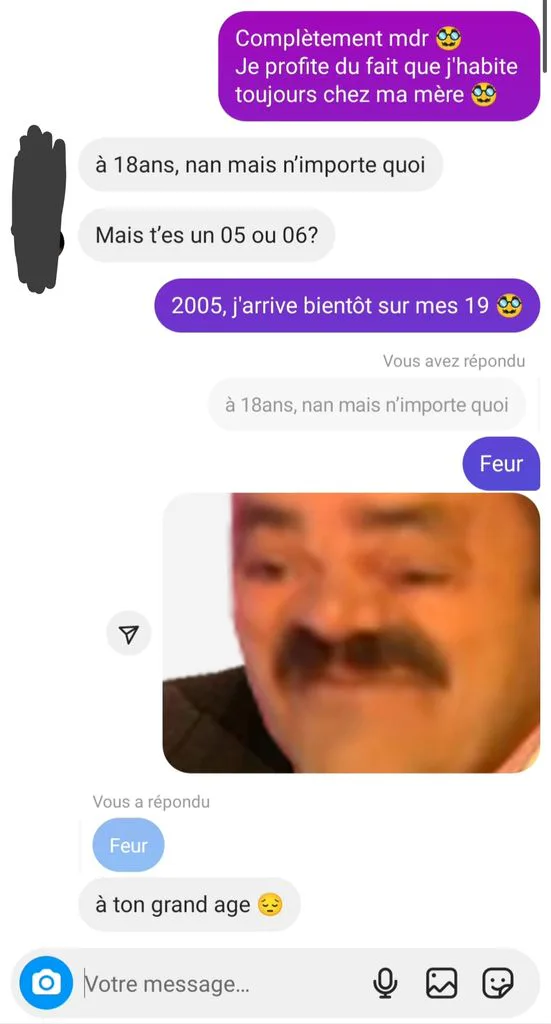
Task: Record a voice message with the microphone
Action: [386, 983]
